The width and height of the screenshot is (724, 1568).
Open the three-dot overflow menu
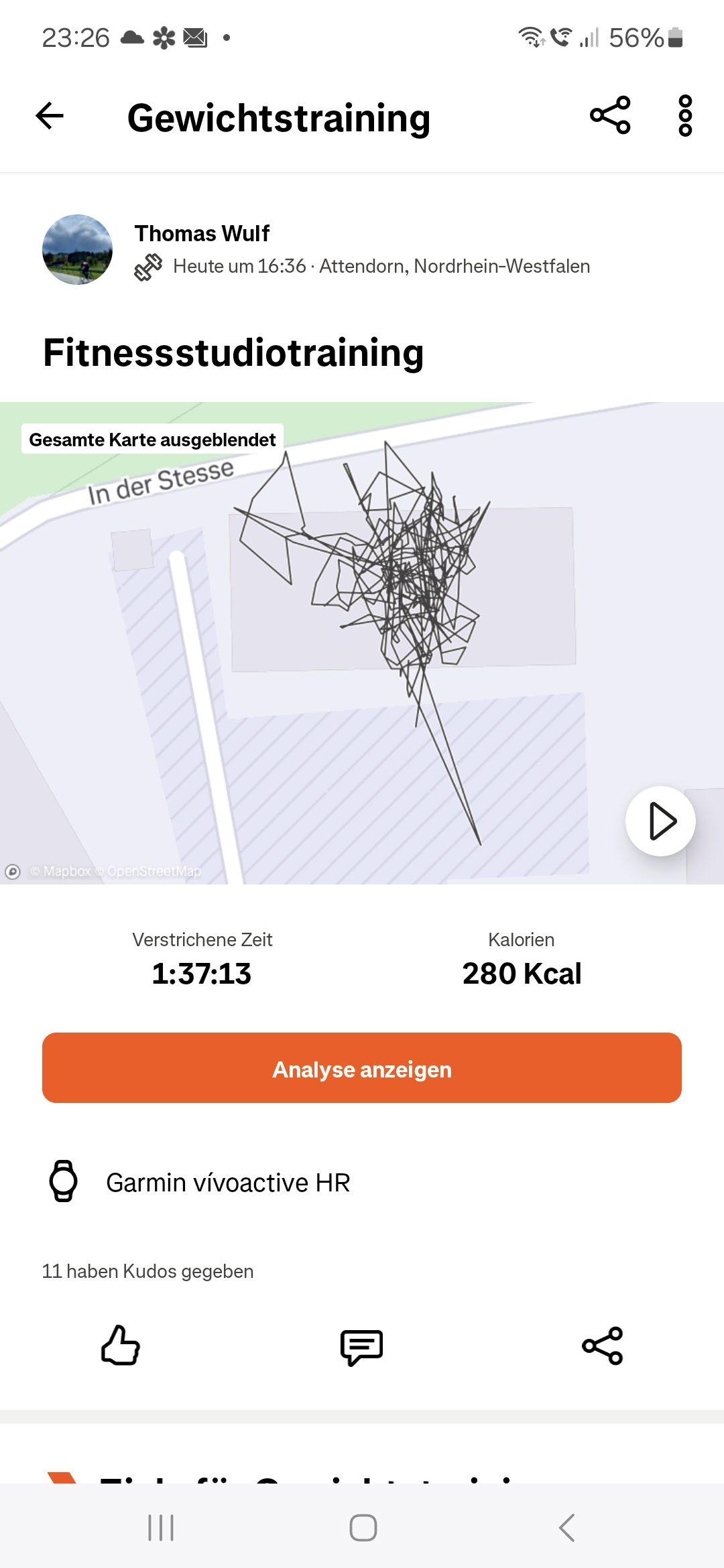pos(685,116)
